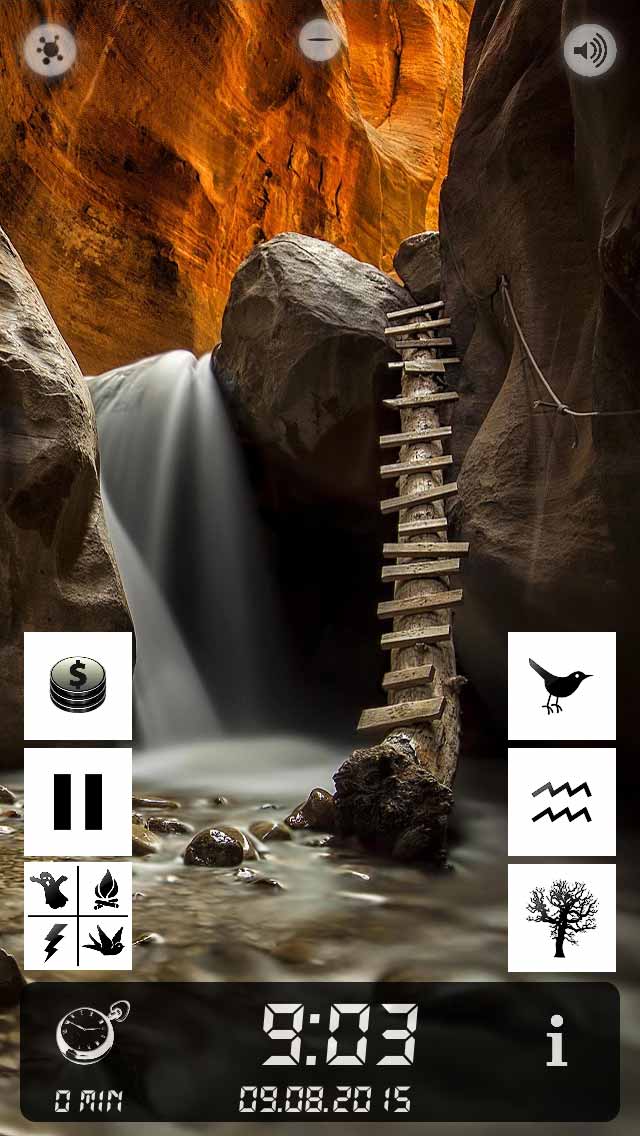Tap the minus button at top

[x=320, y=42]
